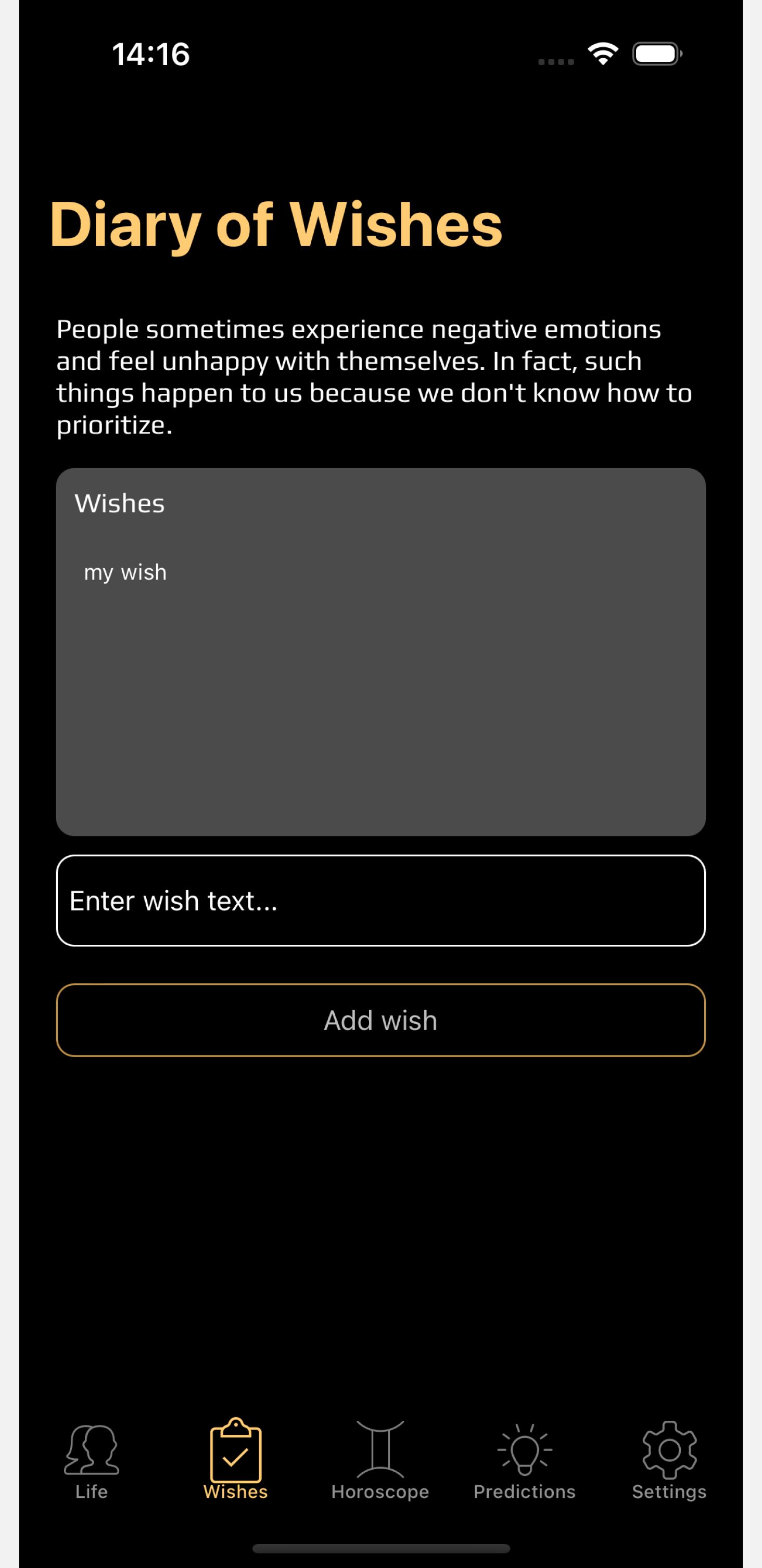Switch to the Life tab

coord(92,1461)
